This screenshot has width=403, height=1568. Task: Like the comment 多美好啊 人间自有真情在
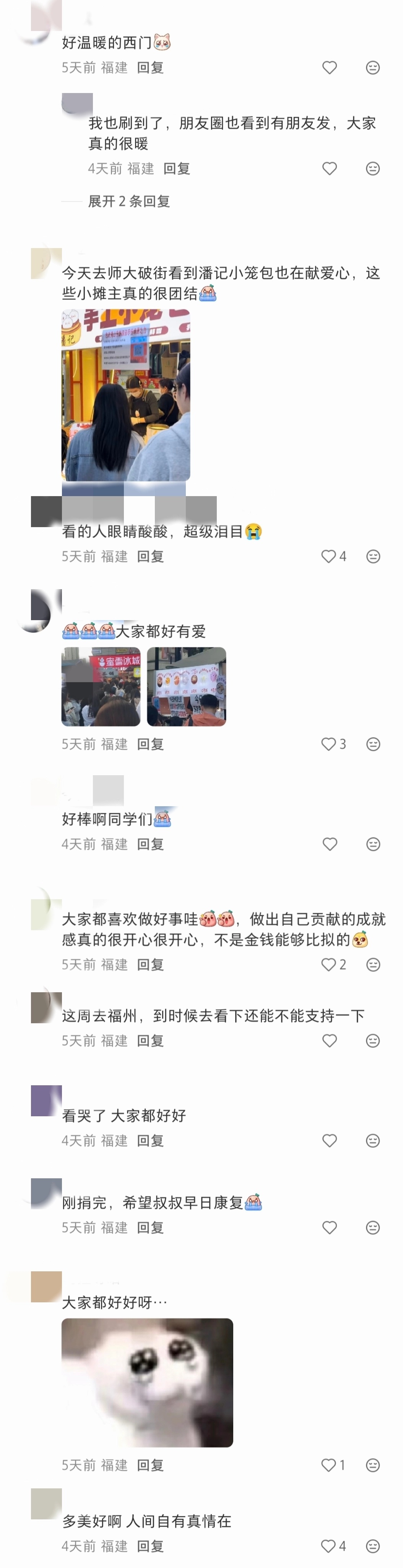(329, 1546)
